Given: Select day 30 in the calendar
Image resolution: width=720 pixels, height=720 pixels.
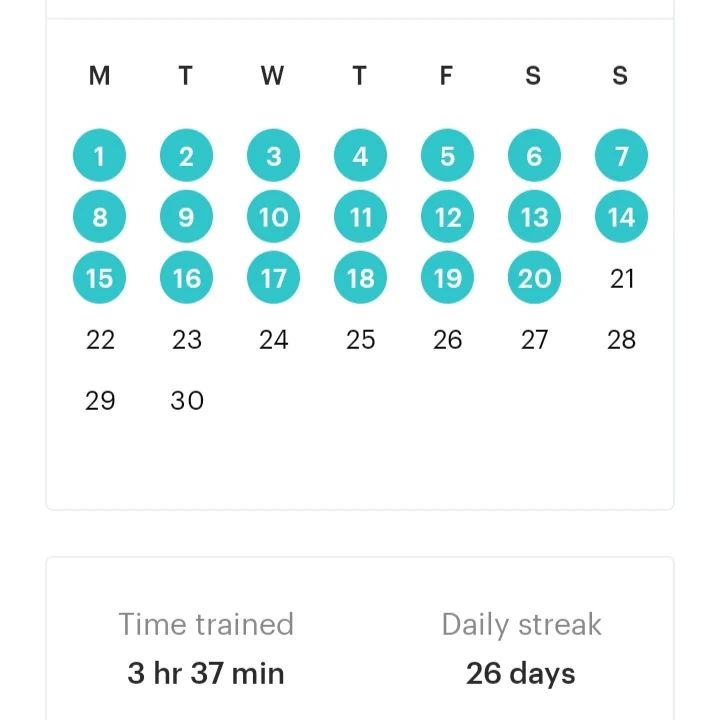Looking at the screenshot, I should click(187, 401).
